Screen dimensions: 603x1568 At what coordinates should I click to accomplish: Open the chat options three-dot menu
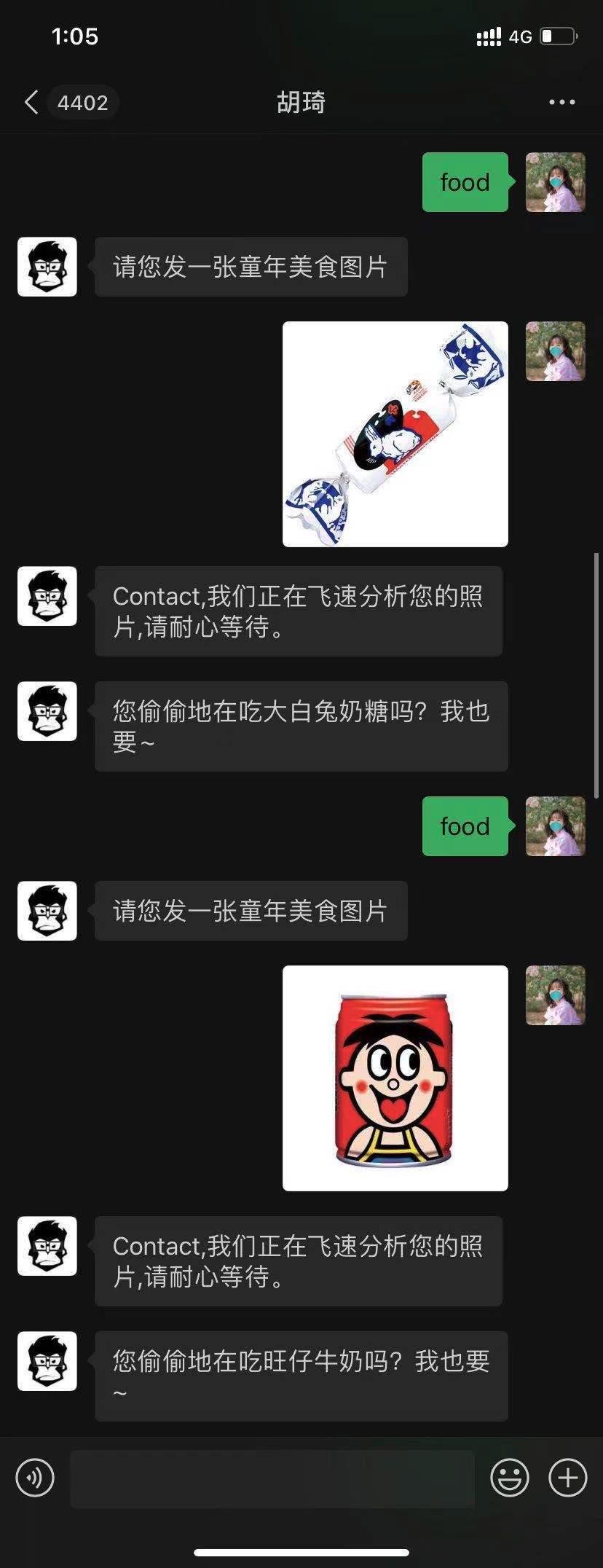coord(561,103)
